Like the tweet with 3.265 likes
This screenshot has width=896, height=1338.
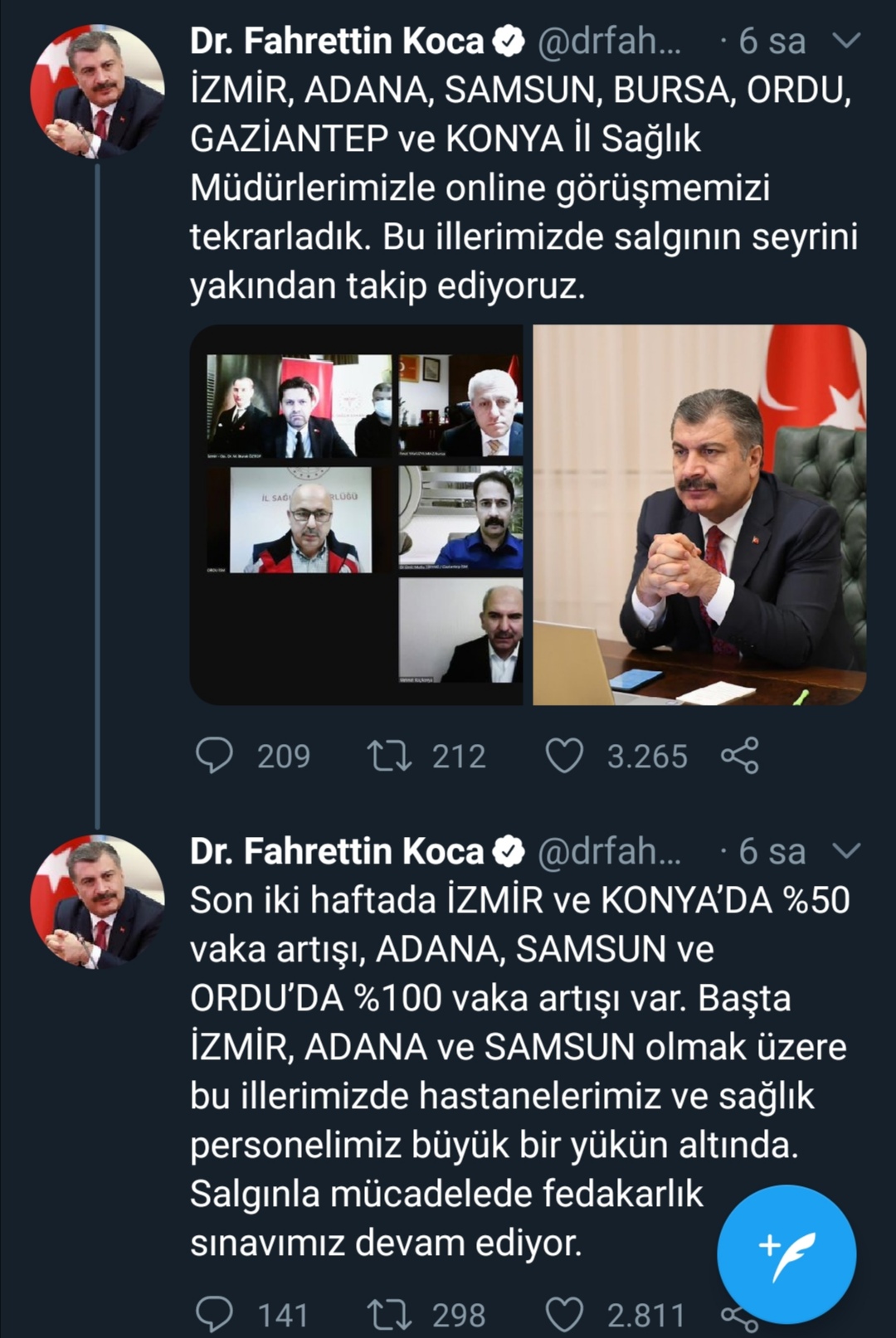coord(564,756)
